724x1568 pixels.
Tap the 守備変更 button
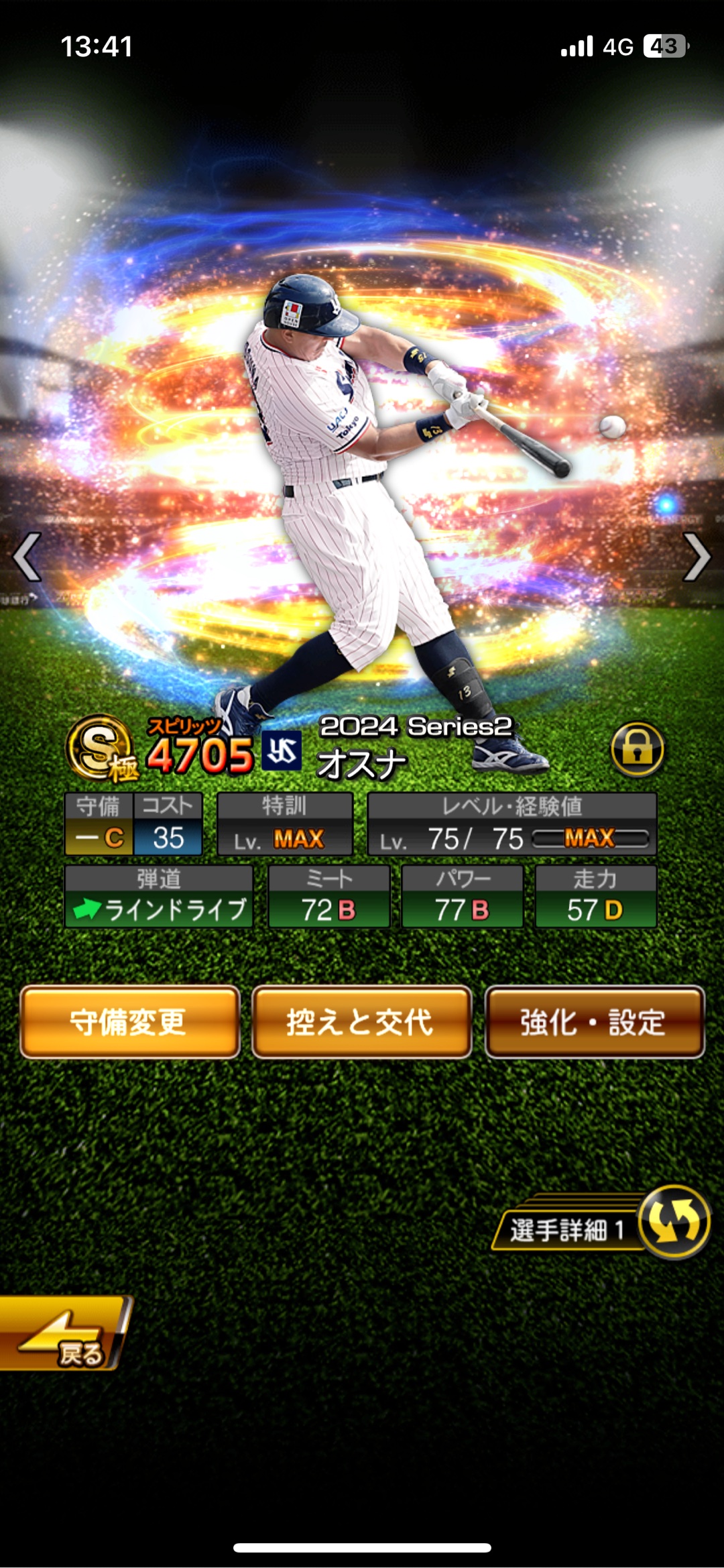[x=129, y=1022]
